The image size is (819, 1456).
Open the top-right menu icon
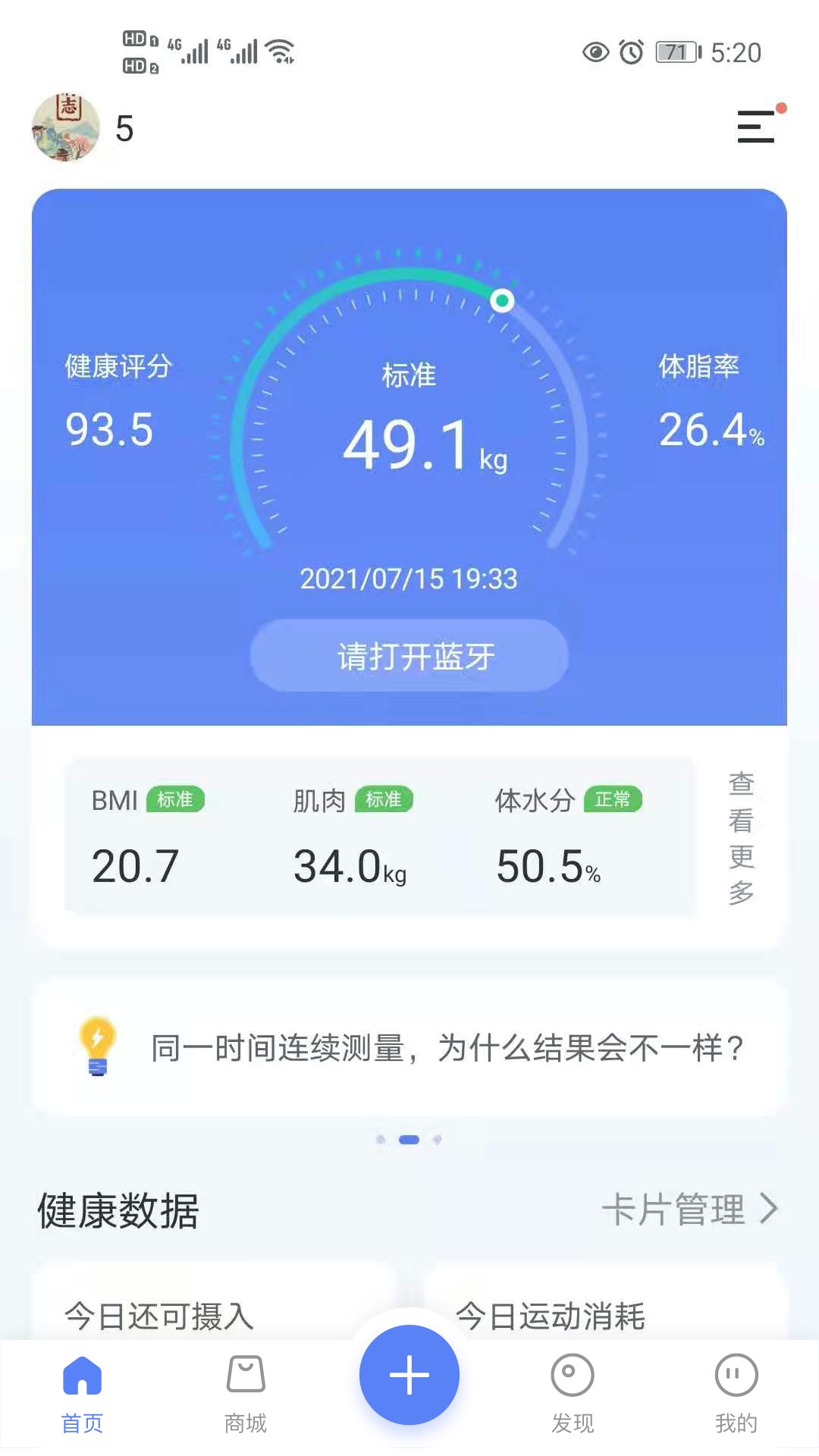coord(757,127)
